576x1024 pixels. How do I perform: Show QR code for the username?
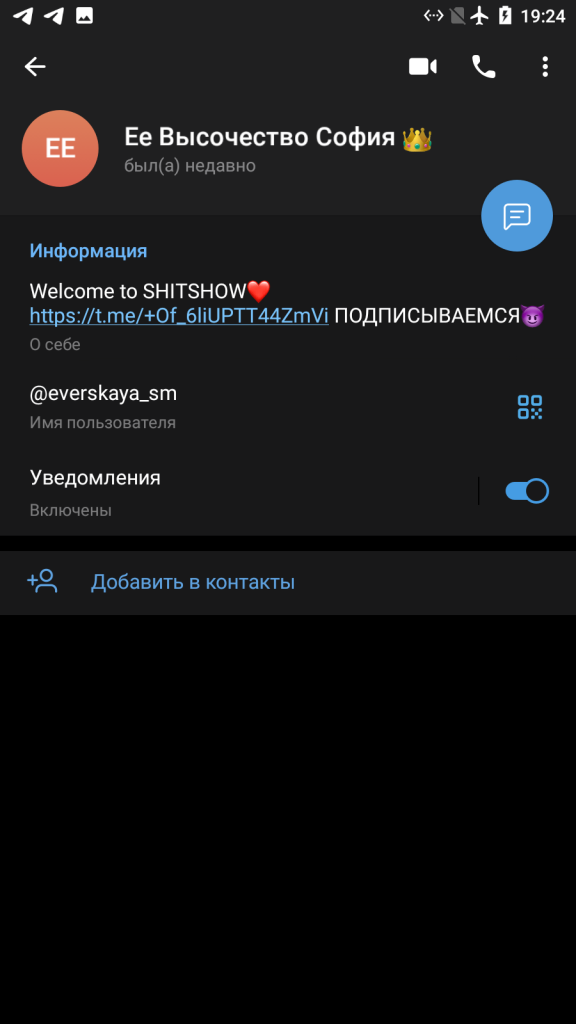[x=530, y=407]
